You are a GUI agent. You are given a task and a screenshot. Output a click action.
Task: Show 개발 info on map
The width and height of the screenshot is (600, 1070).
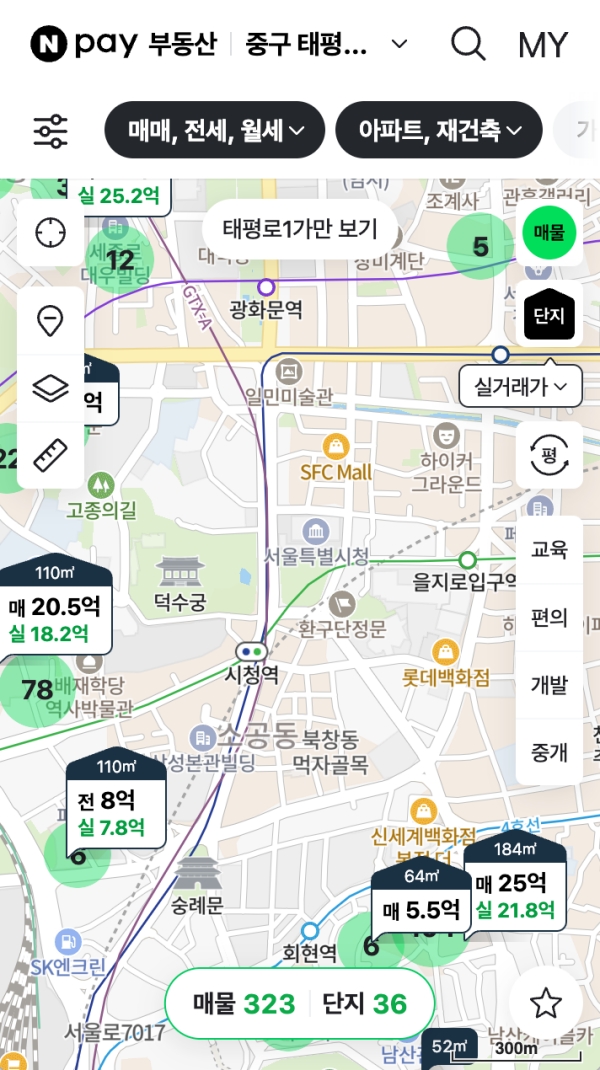(549, 684)
